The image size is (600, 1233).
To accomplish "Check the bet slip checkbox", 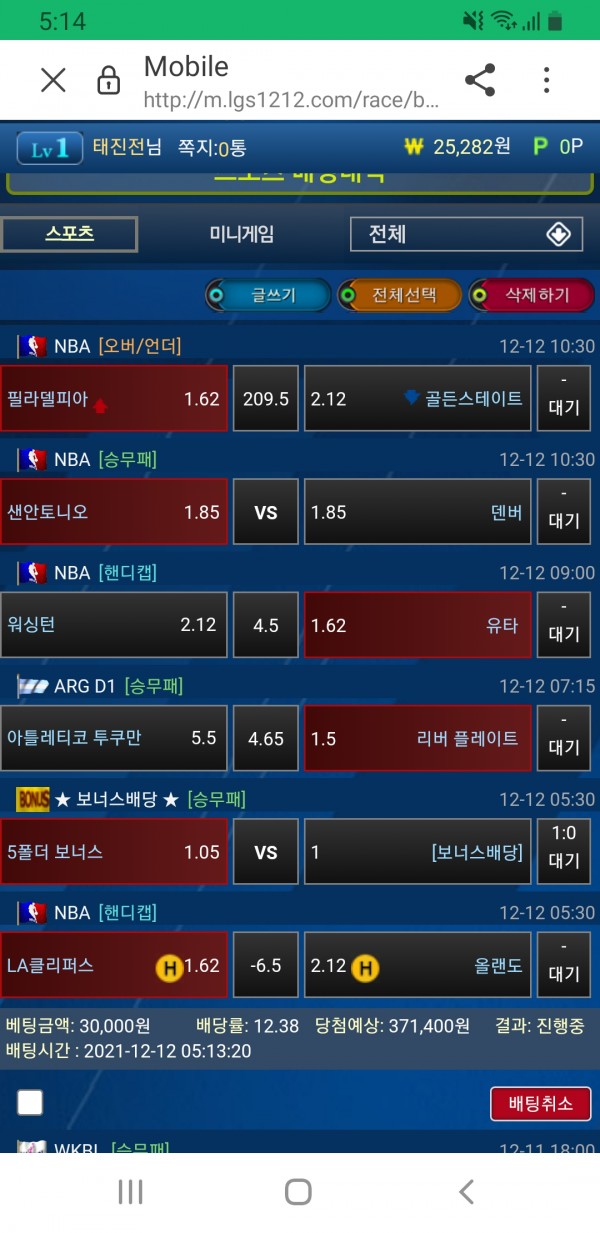I will [x=30, y=1103].
